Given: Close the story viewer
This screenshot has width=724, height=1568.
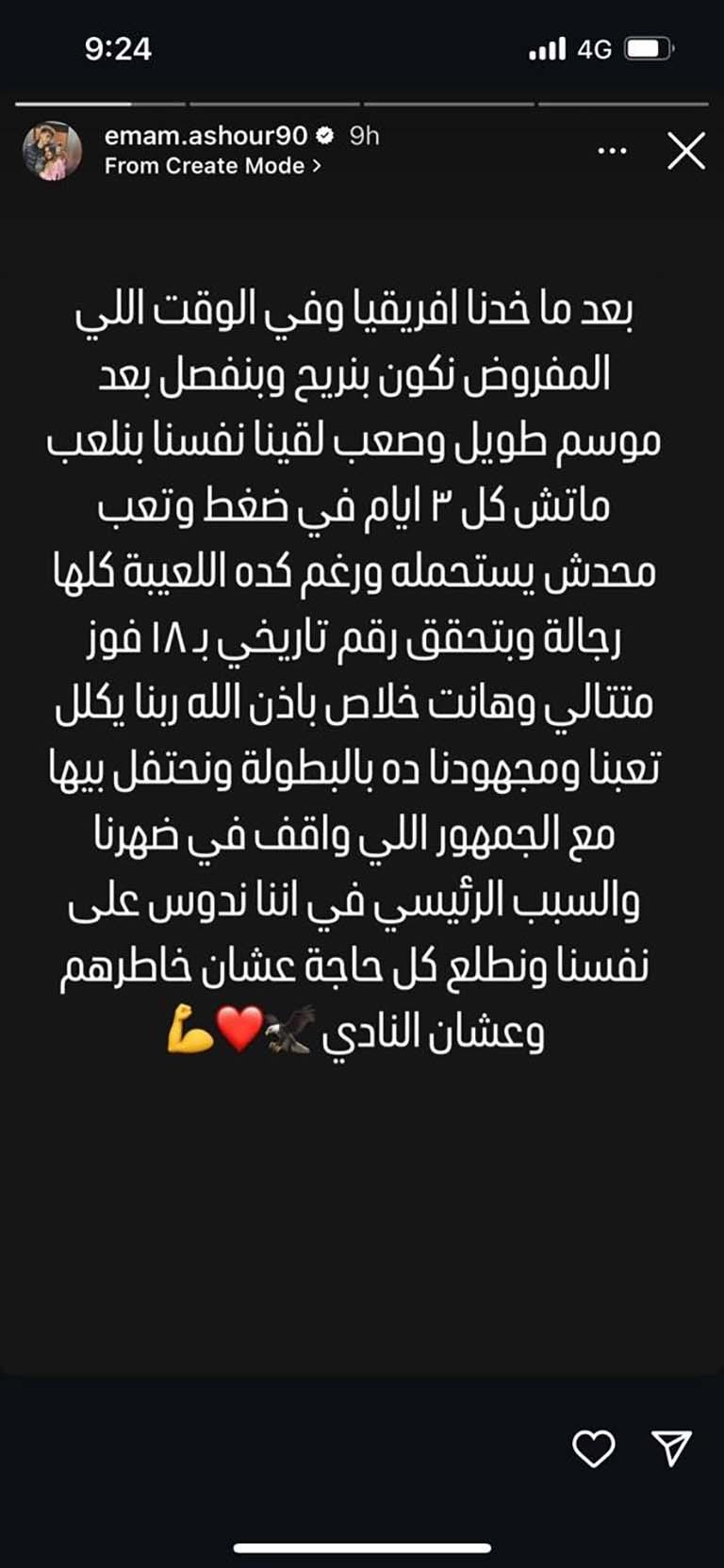Looking at the screenshot, I should tap(686, 151).
